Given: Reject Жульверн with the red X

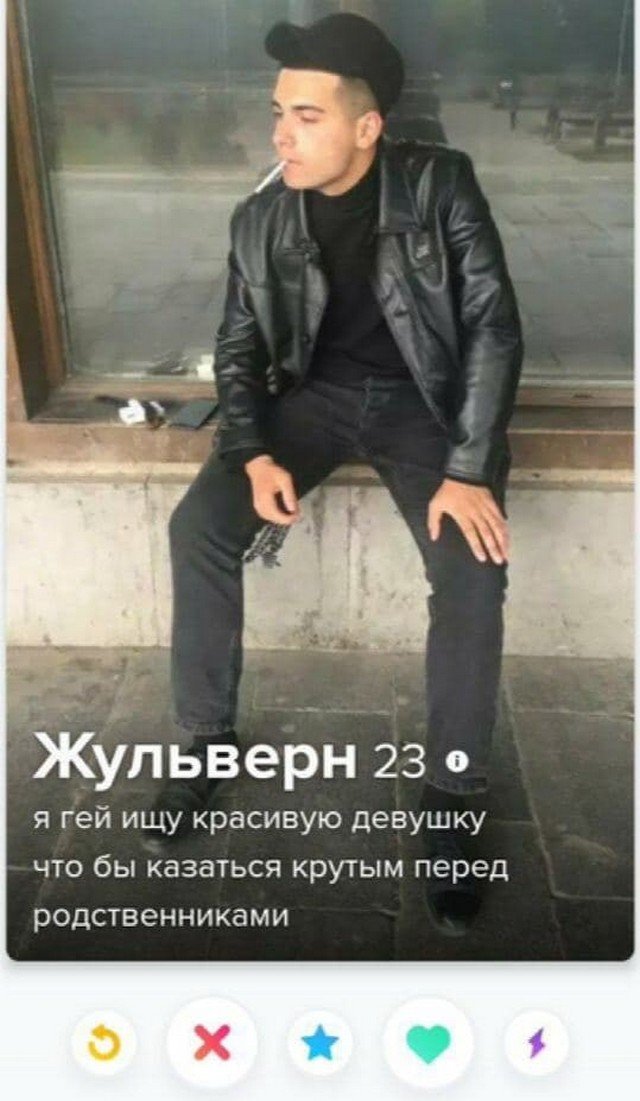Looking at the screenshot, I should [212, 1043].
